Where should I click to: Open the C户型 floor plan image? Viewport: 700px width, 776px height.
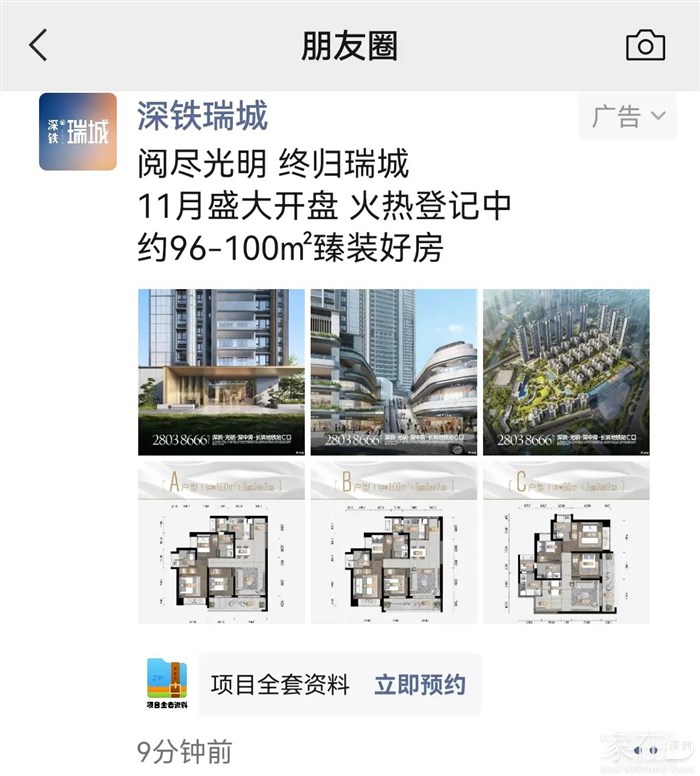566,545
